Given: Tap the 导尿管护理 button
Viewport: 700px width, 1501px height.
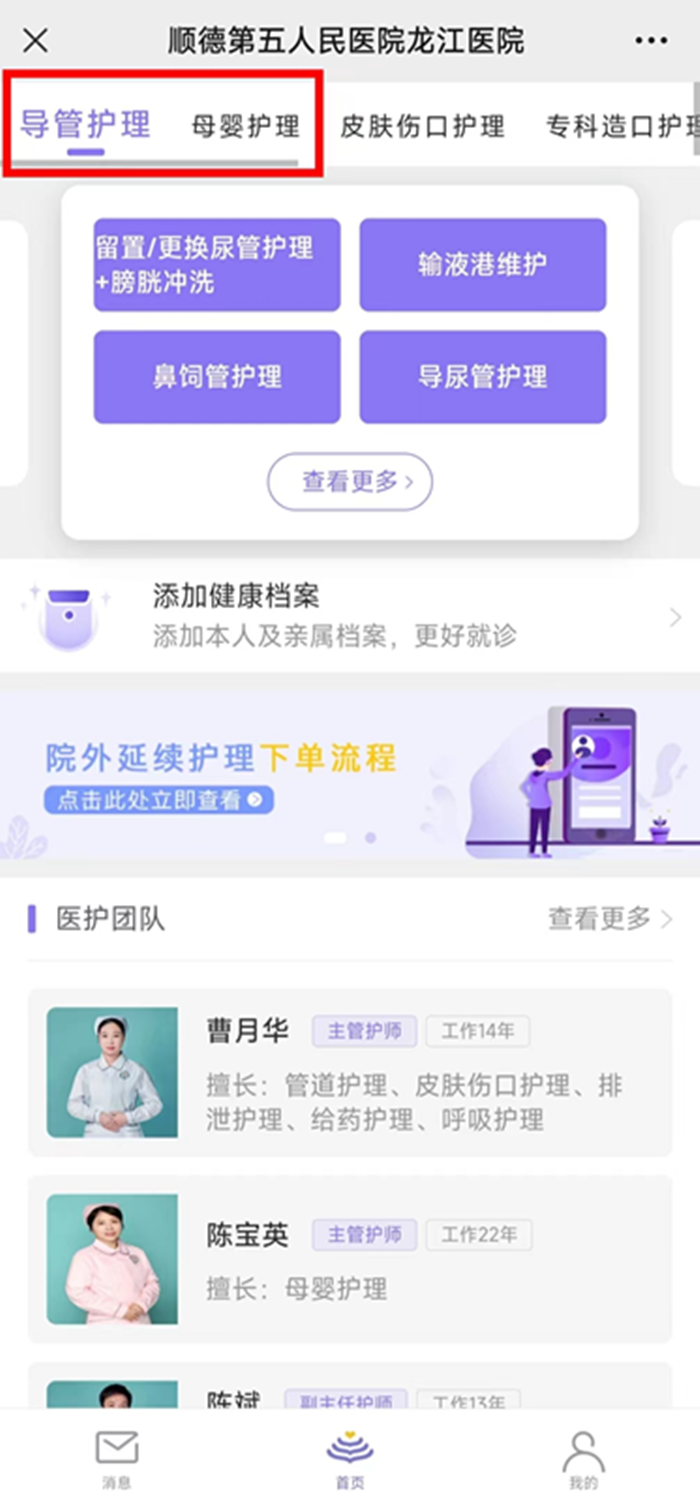Looking at the screenshot, I should tap(483, 377).
